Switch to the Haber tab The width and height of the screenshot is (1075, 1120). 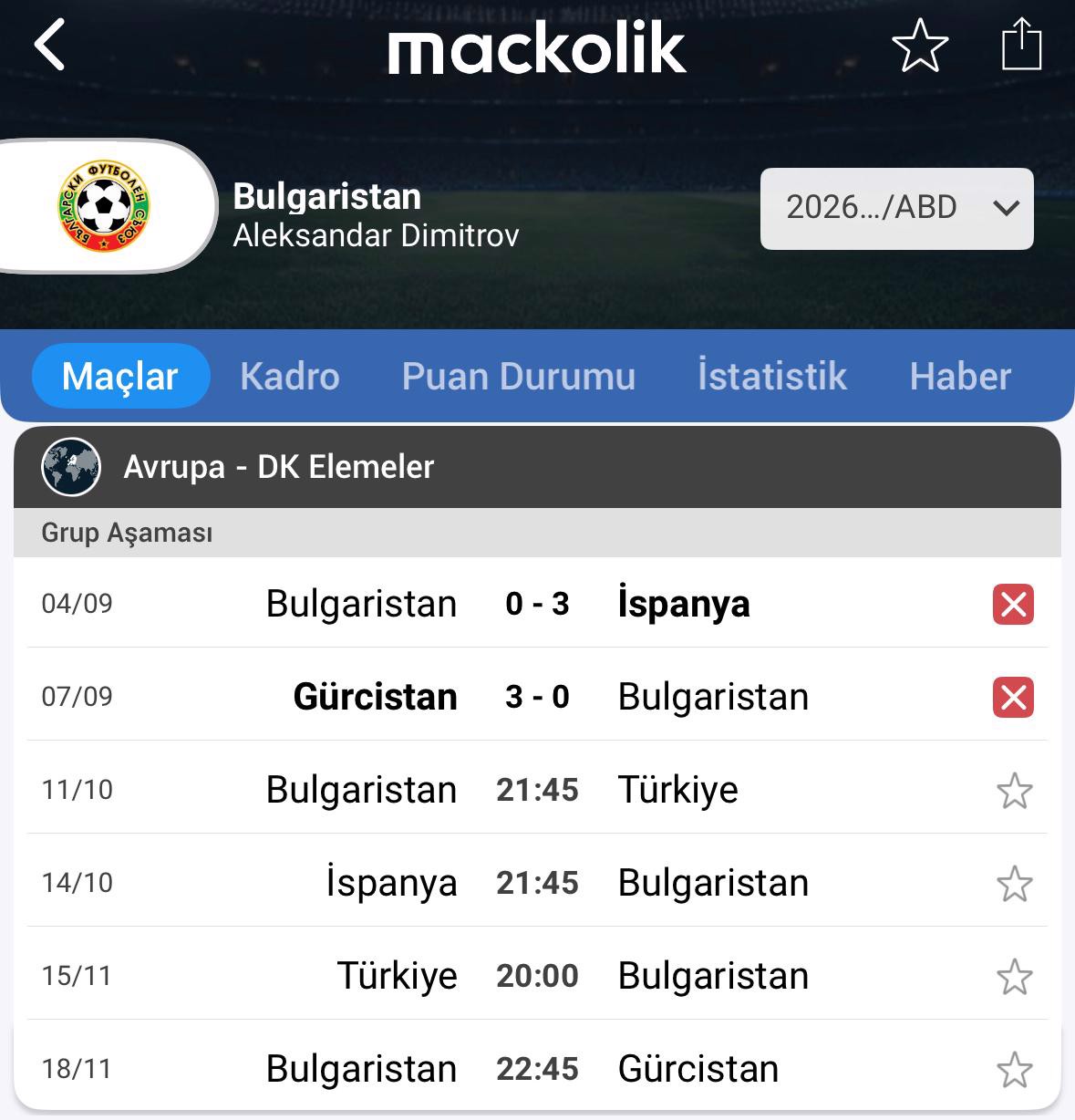click(x=960, y=376)
